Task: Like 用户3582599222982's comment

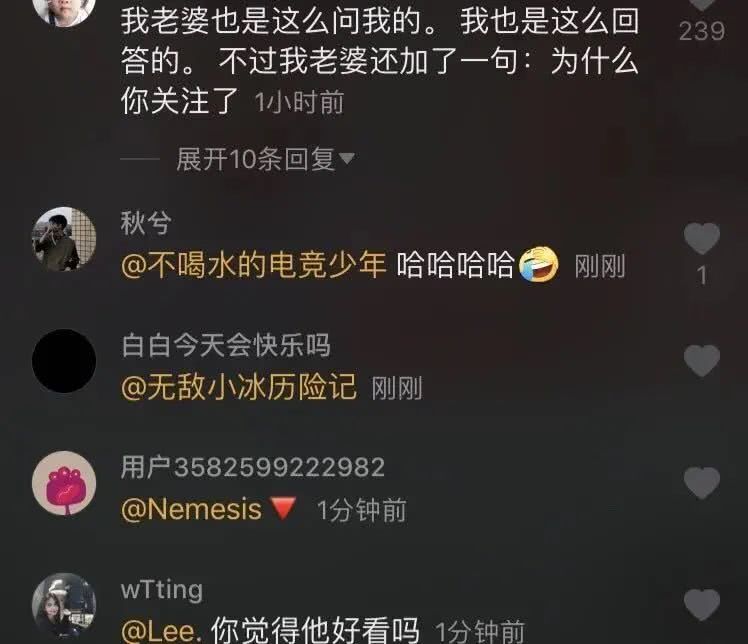Action: pos(702,483)
